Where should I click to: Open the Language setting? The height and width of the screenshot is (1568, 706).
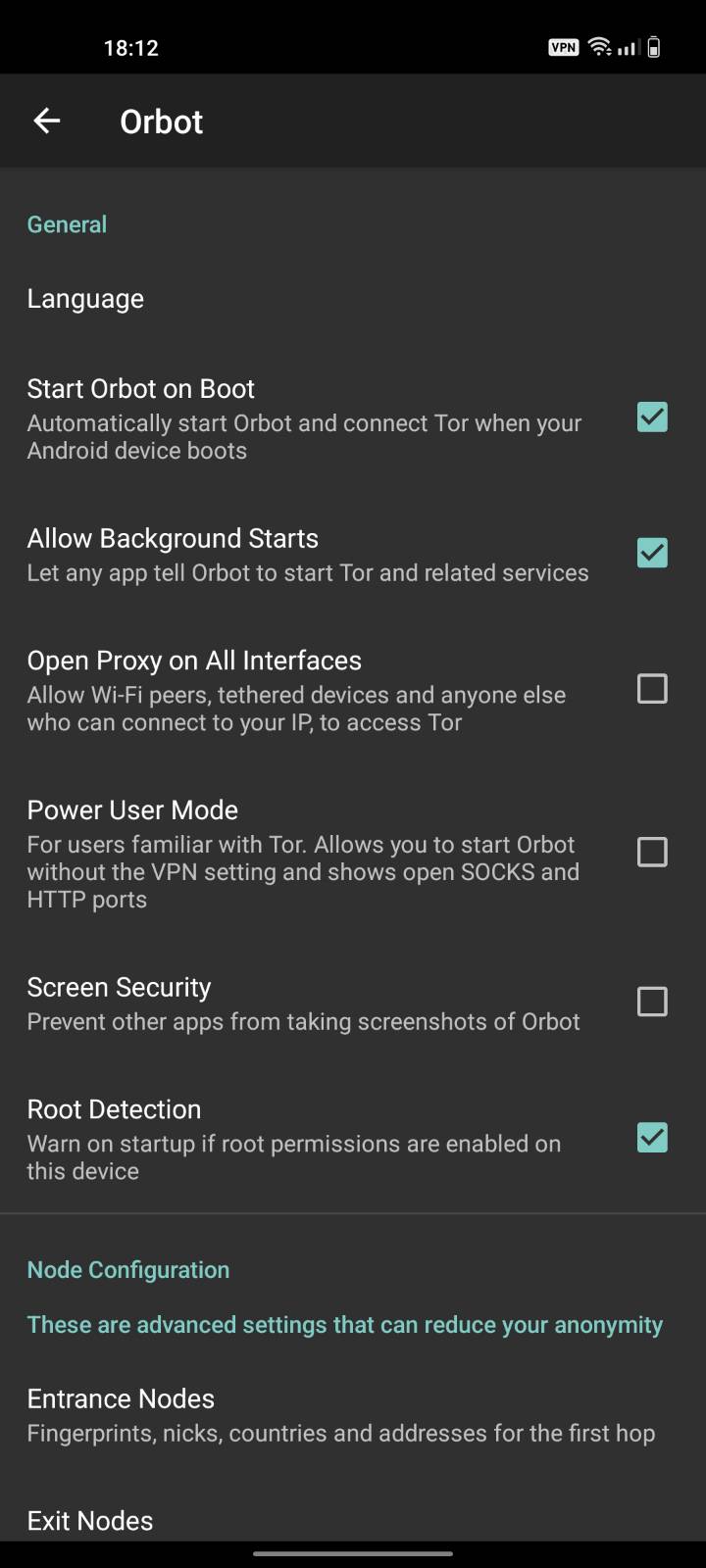point(85,299)
